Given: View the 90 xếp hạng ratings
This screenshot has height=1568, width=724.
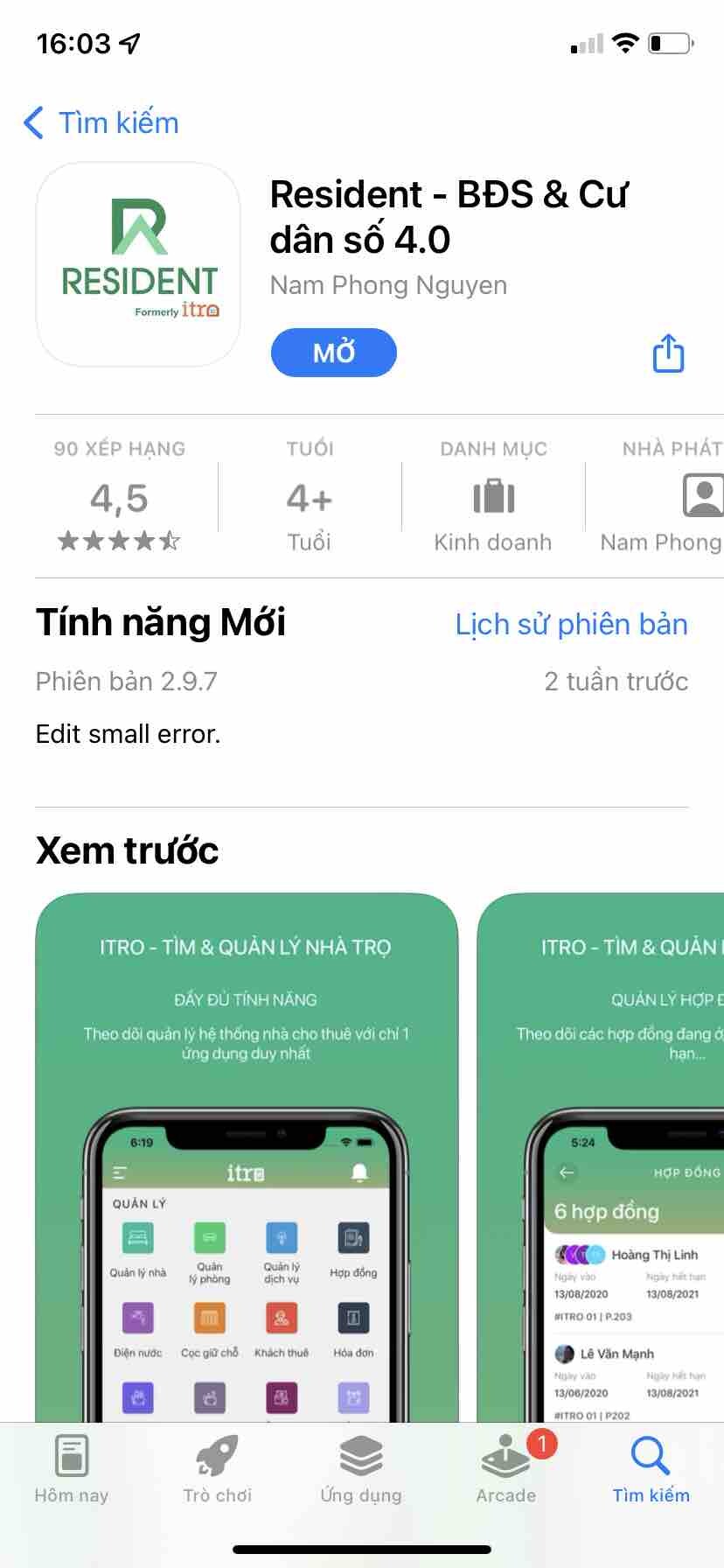Looking at the screenshot, I should click(120, 497).
